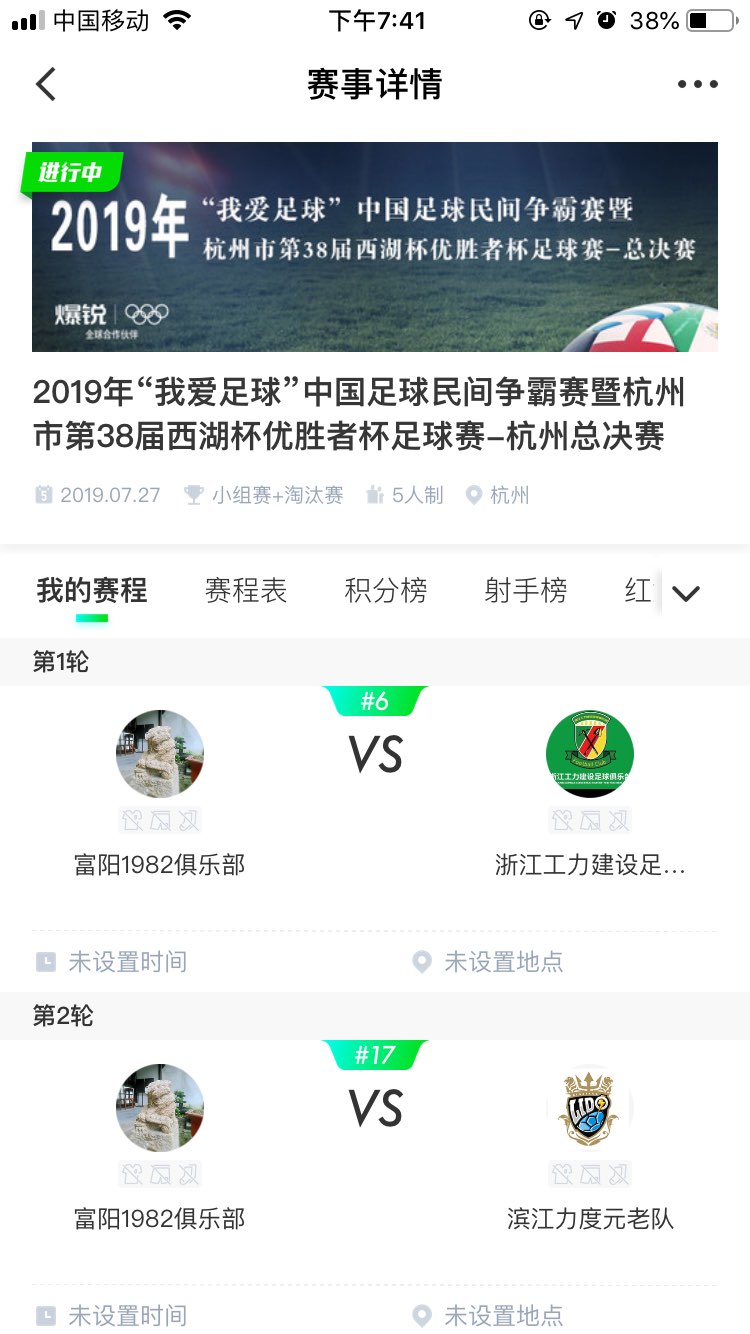The image size is (750, 1334).
Task: Switch to the 赛程表 tab
Action: [x=246, y=591]
